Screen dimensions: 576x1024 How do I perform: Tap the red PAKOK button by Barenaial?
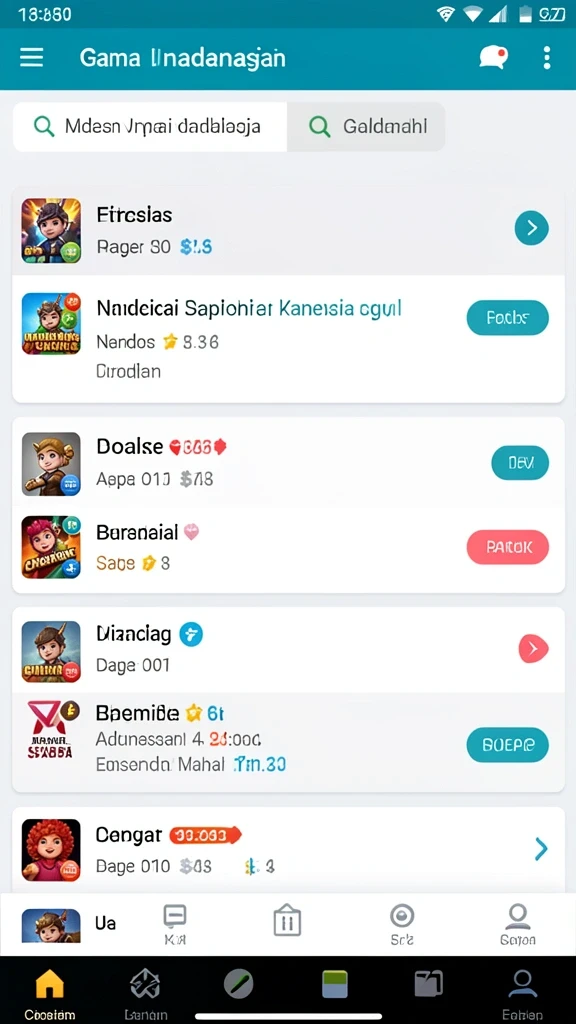[507, 547]
